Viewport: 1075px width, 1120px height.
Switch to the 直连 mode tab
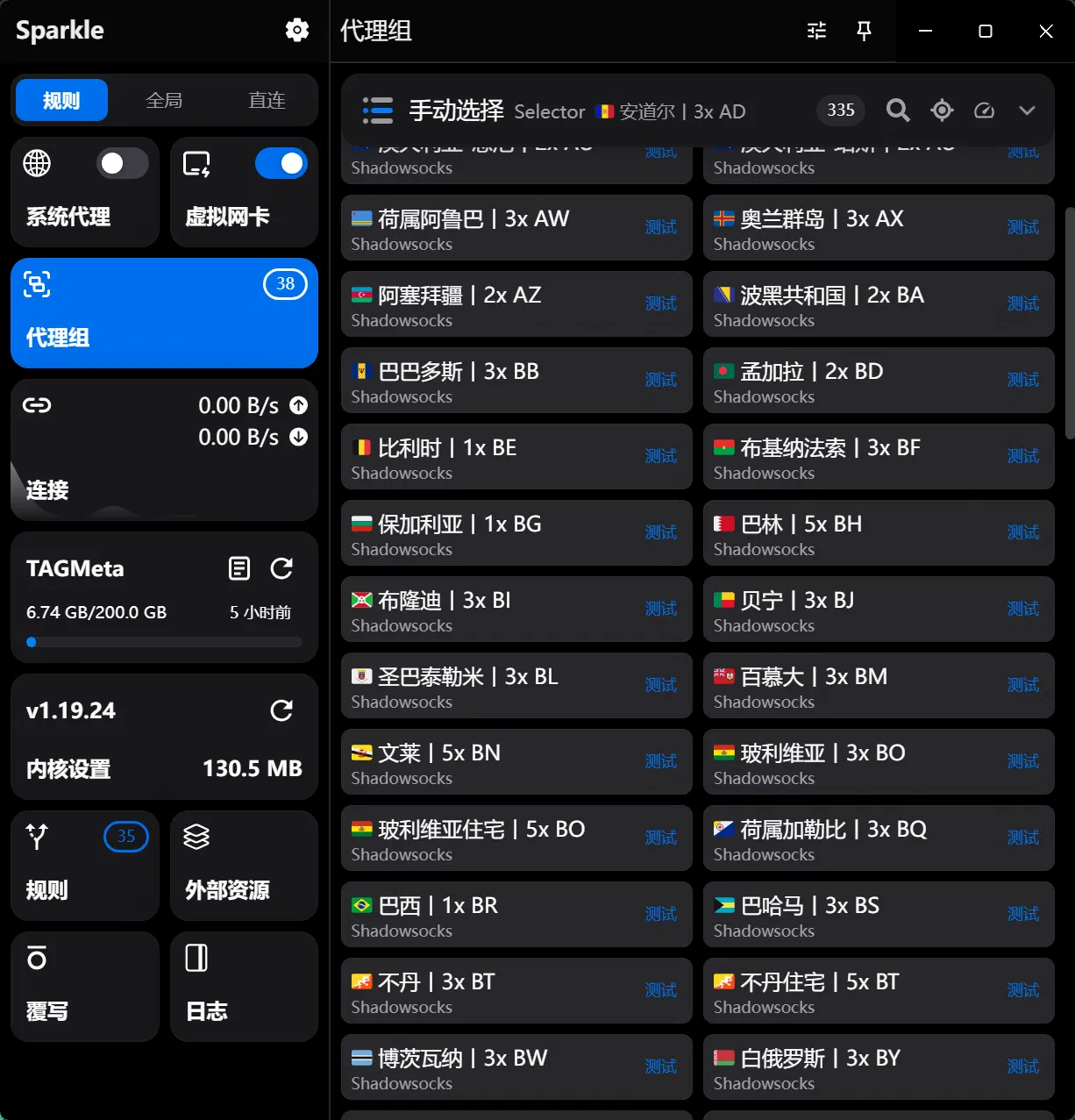[x=267, y=100]
